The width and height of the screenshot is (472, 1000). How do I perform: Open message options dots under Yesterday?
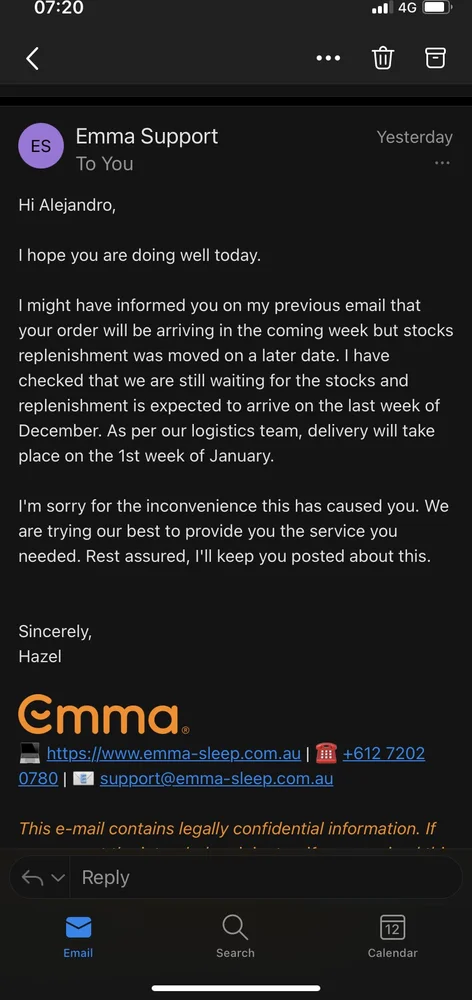pos(442,163)
